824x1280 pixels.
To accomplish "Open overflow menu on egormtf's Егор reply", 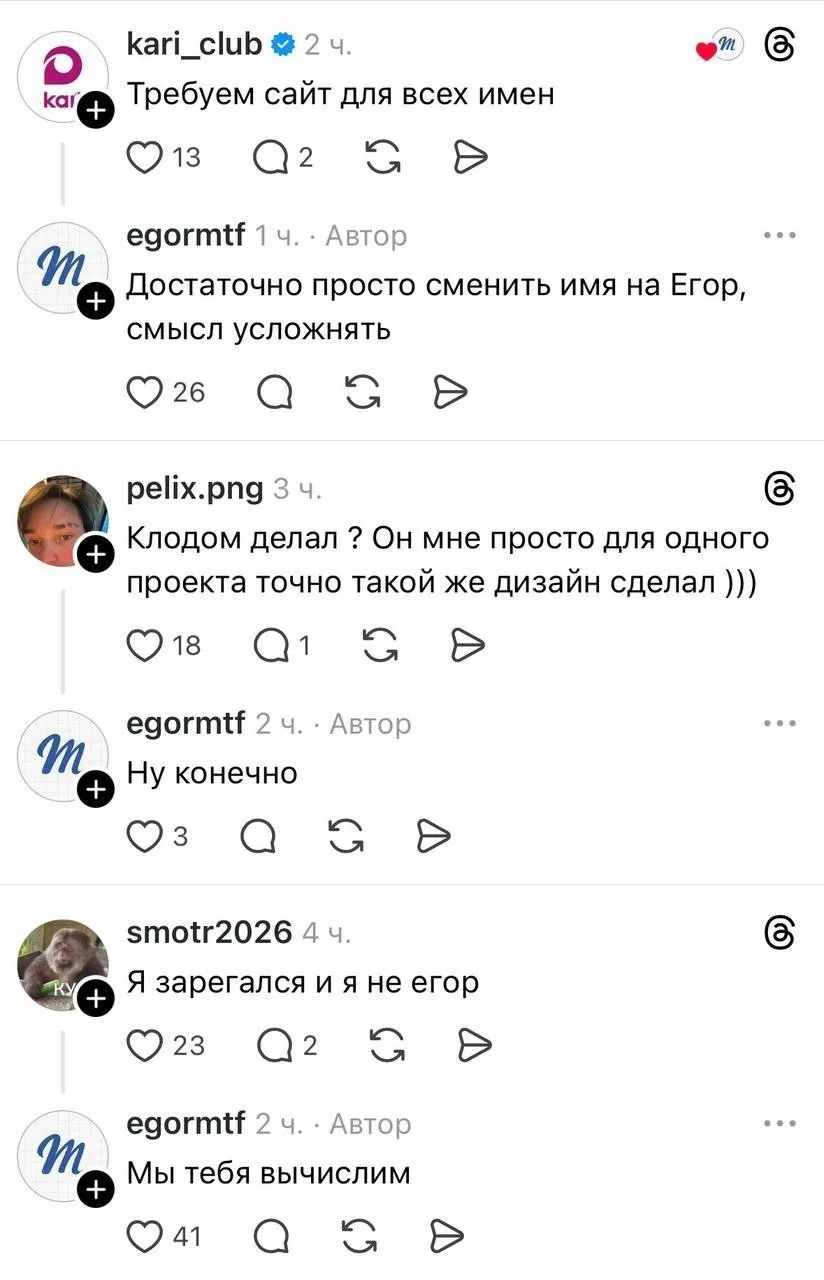I will tap(778, 236).
